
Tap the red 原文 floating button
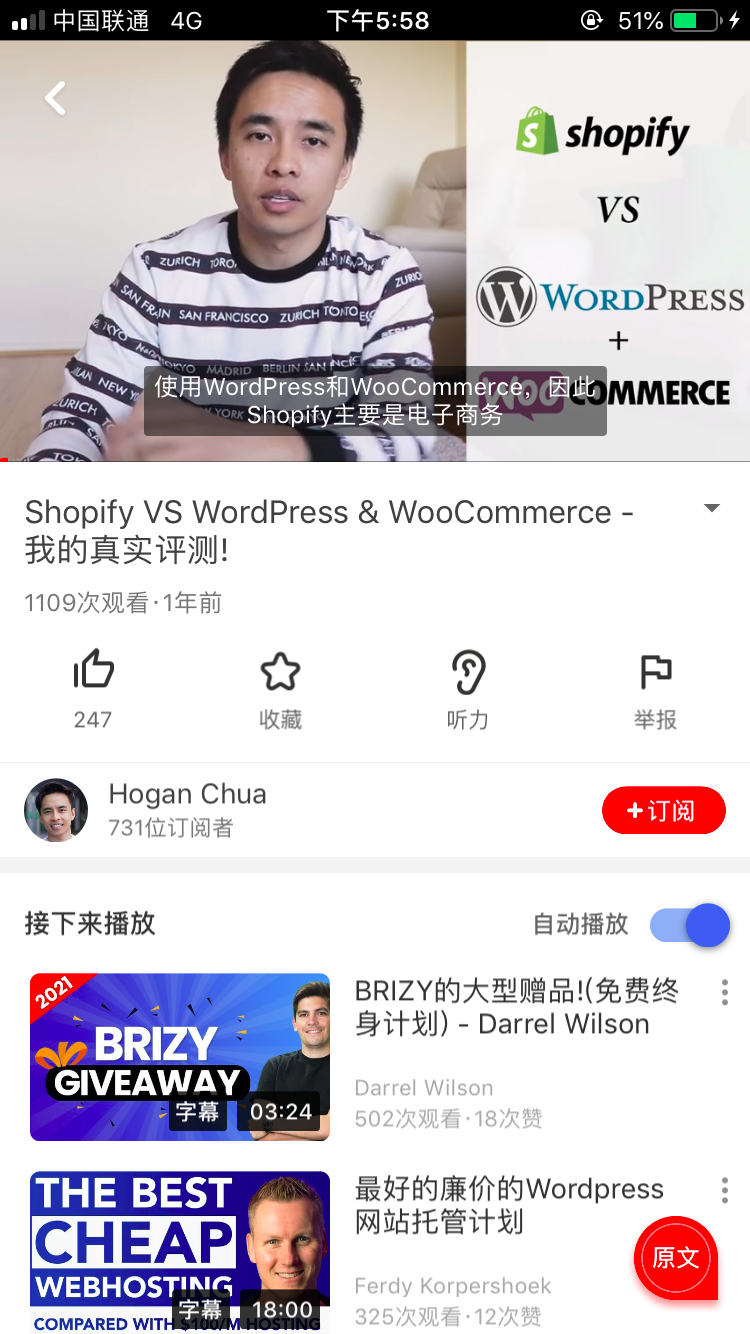[x=675, y=1257]
